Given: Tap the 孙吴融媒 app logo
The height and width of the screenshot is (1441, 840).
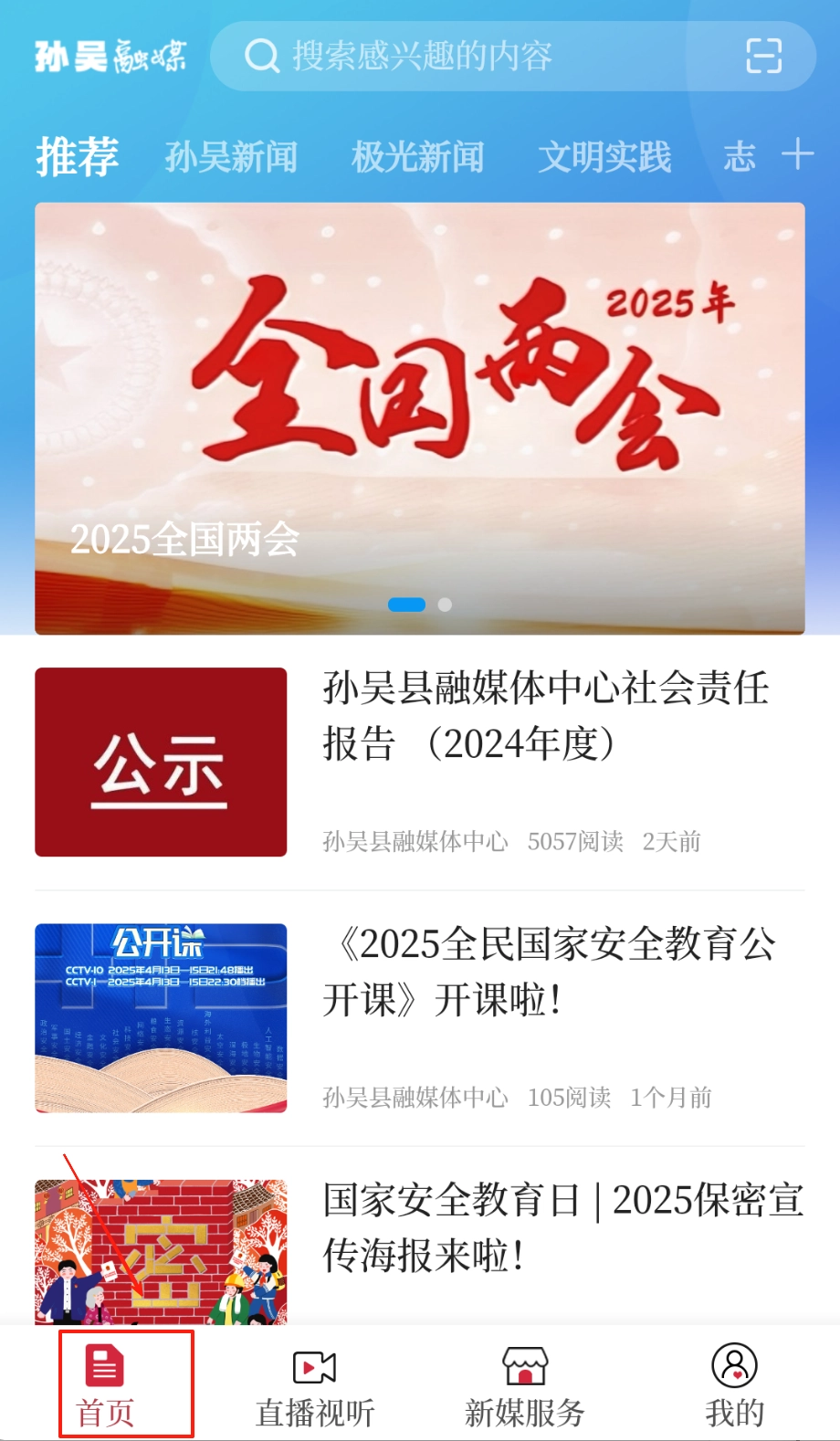Looking at the screenshot, I should (x=110, y=57).
